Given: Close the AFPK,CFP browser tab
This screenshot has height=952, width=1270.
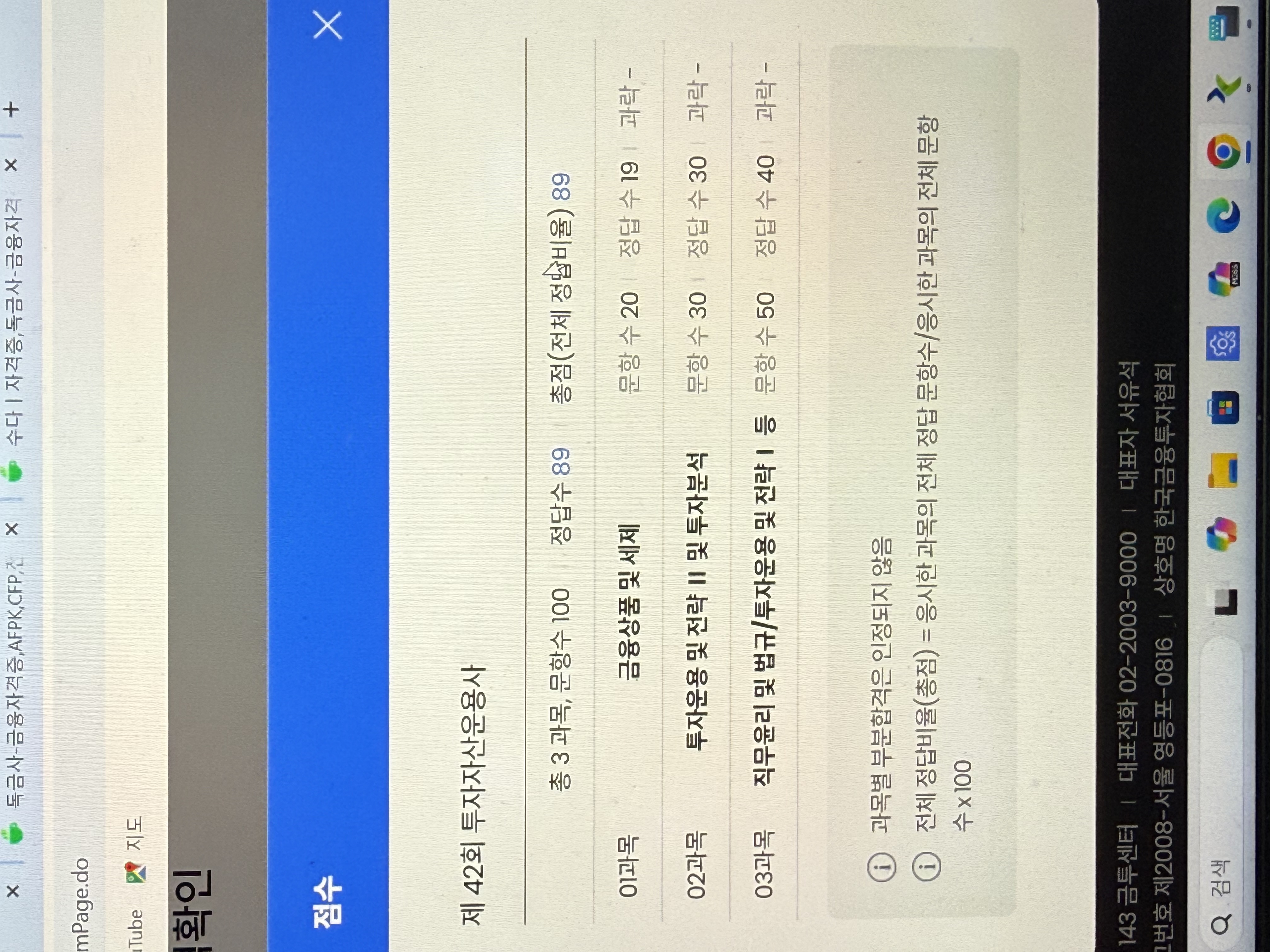Looking at the screenshot, I should pos(13,529).
